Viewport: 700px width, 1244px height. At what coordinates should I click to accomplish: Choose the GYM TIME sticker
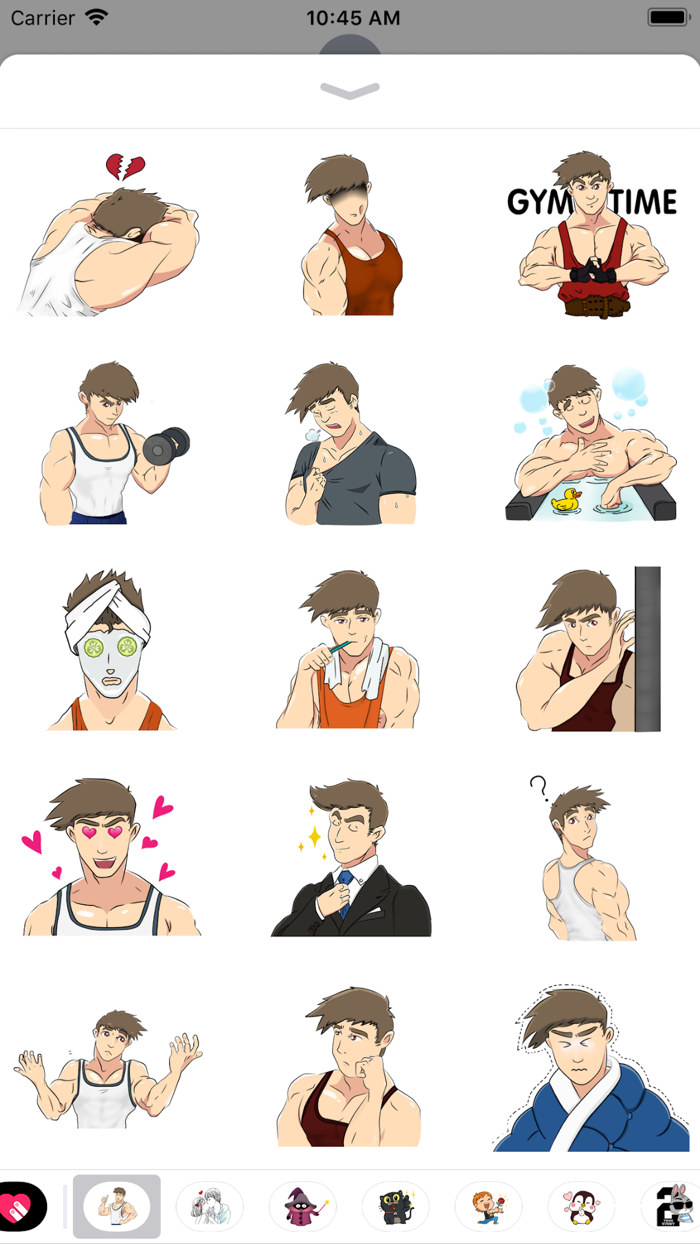point(592,236)
